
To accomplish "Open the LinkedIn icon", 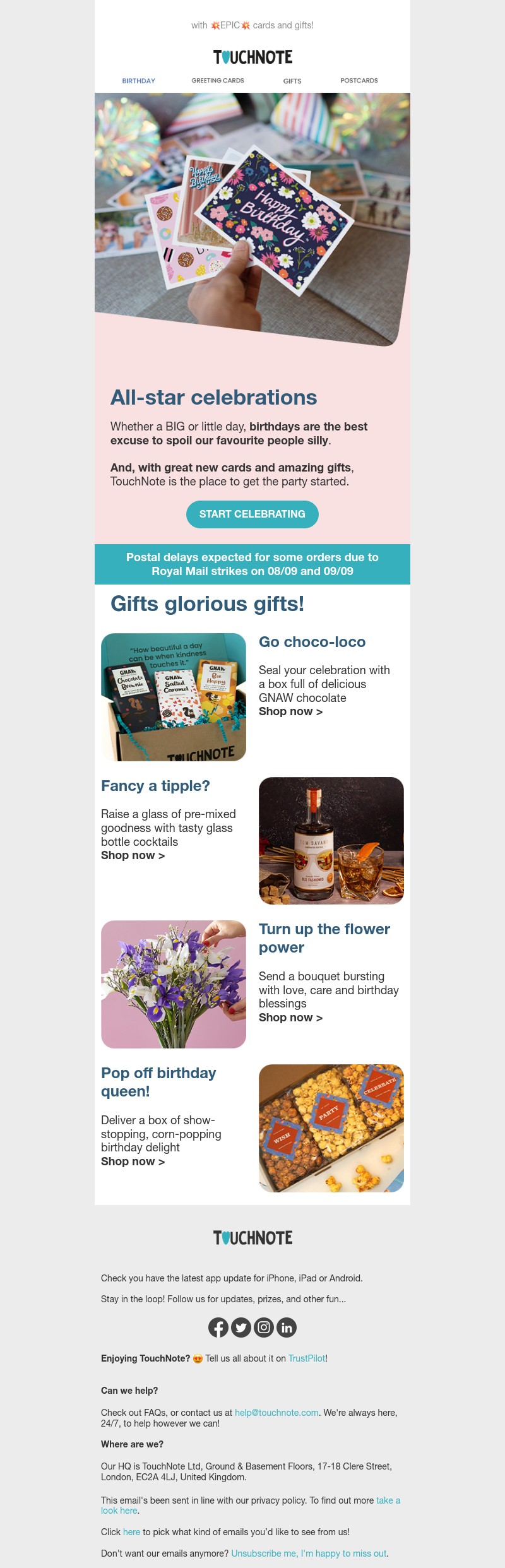I will point(287,1327).
